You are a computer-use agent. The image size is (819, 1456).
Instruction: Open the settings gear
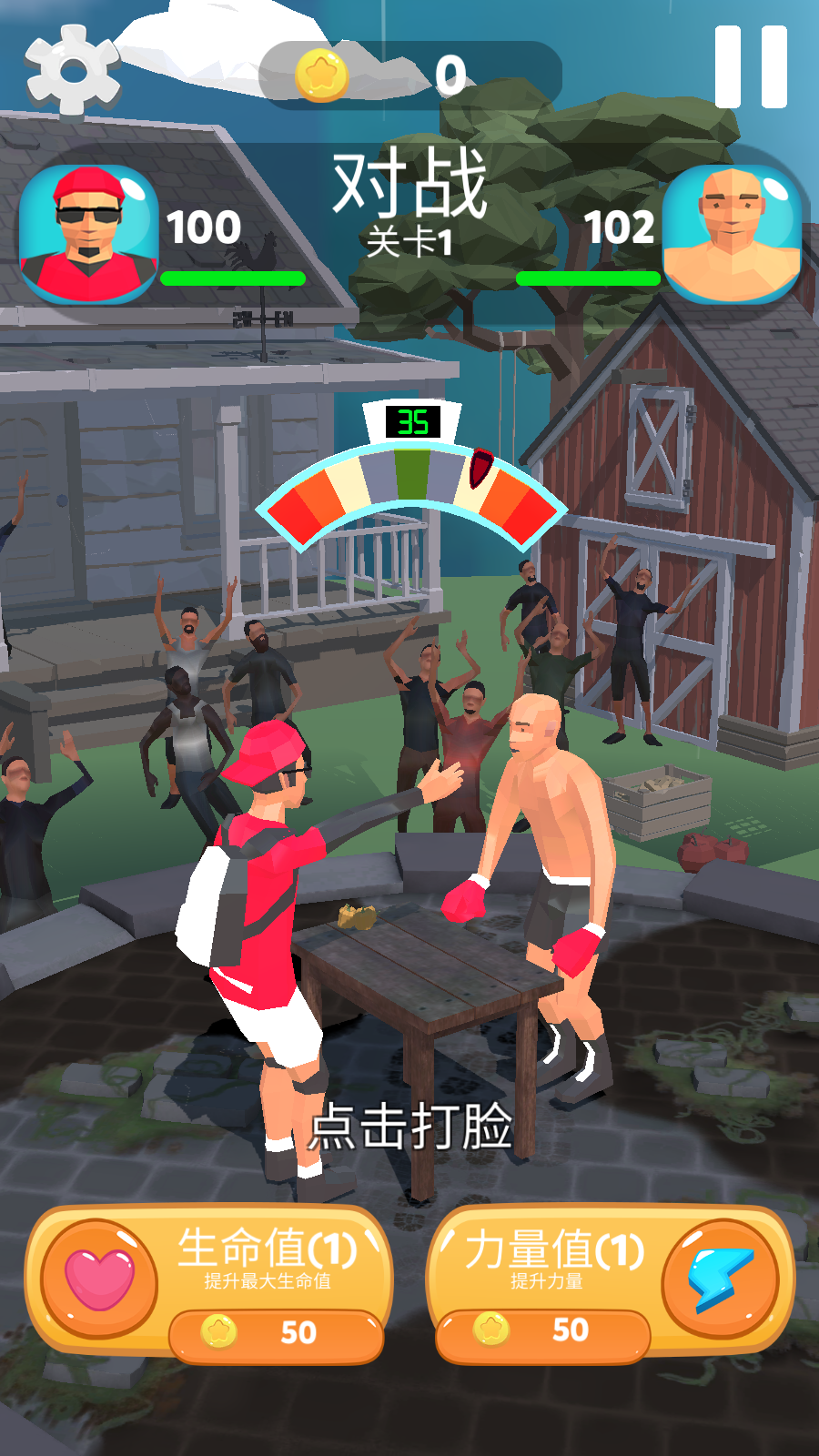pyautogui.click(x=73, y=71)
